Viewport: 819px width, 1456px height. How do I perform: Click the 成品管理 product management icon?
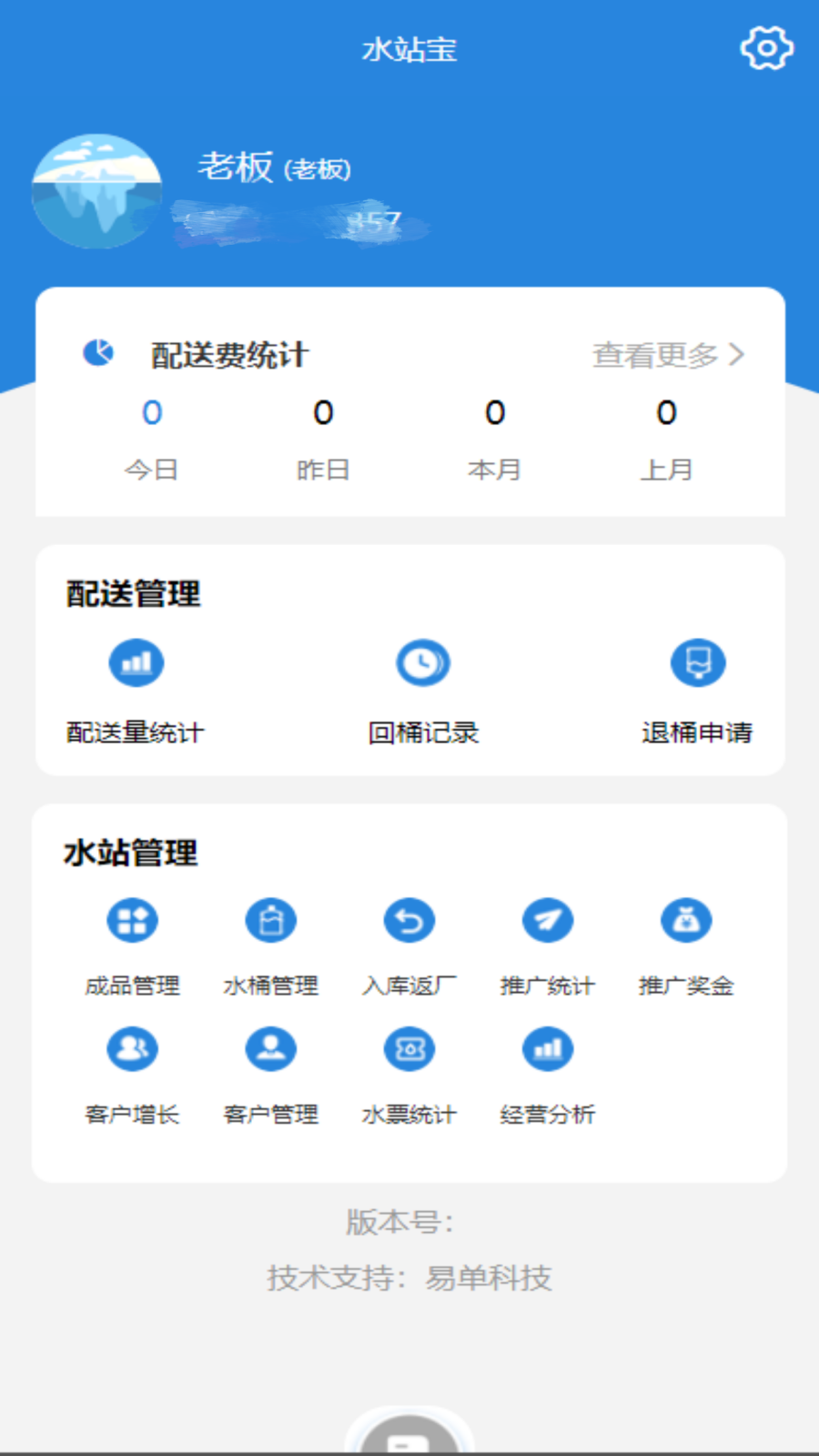click(133, 920)
